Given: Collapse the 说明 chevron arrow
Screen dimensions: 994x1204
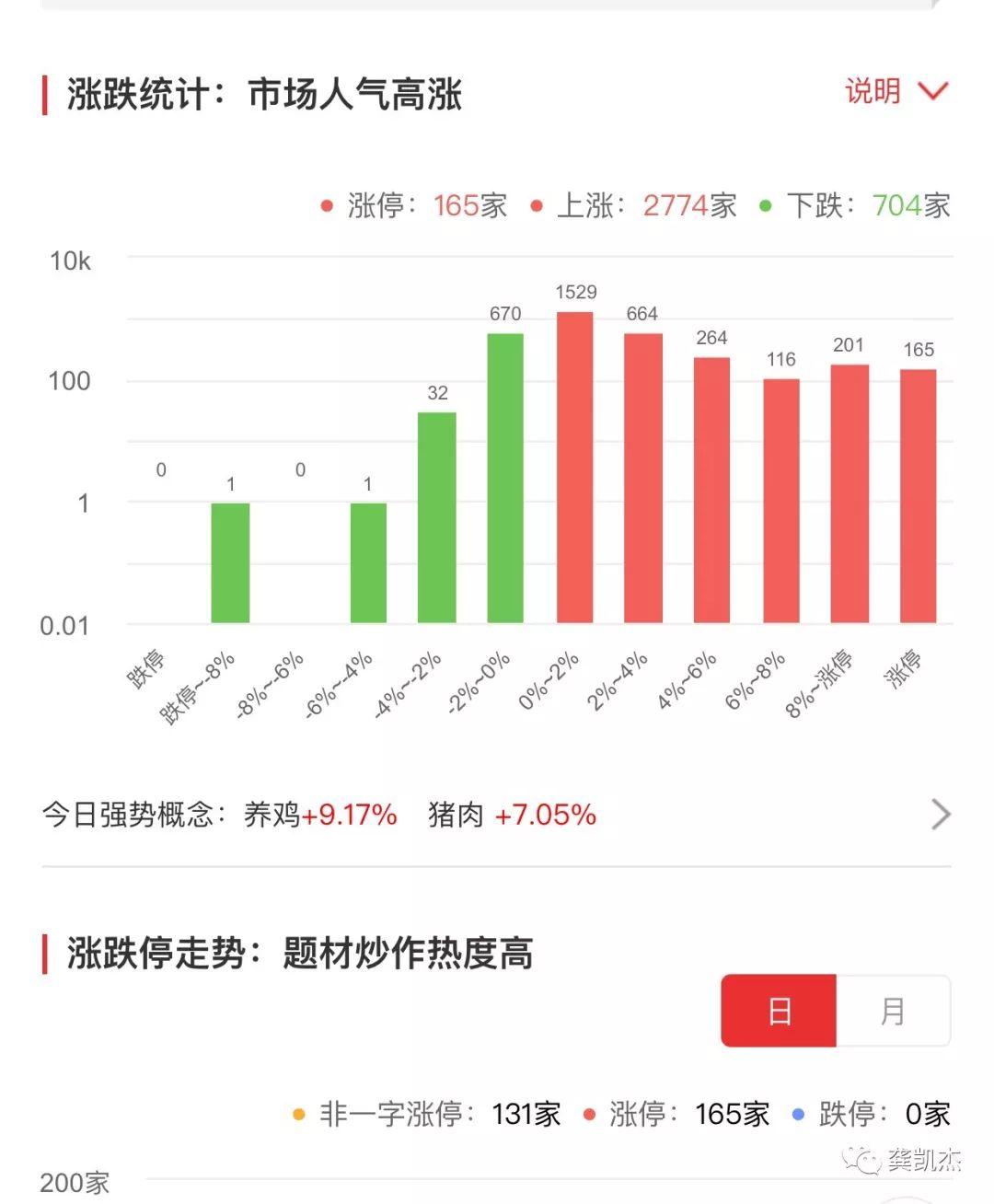Looking at the screenshot, I should [931, 91].
